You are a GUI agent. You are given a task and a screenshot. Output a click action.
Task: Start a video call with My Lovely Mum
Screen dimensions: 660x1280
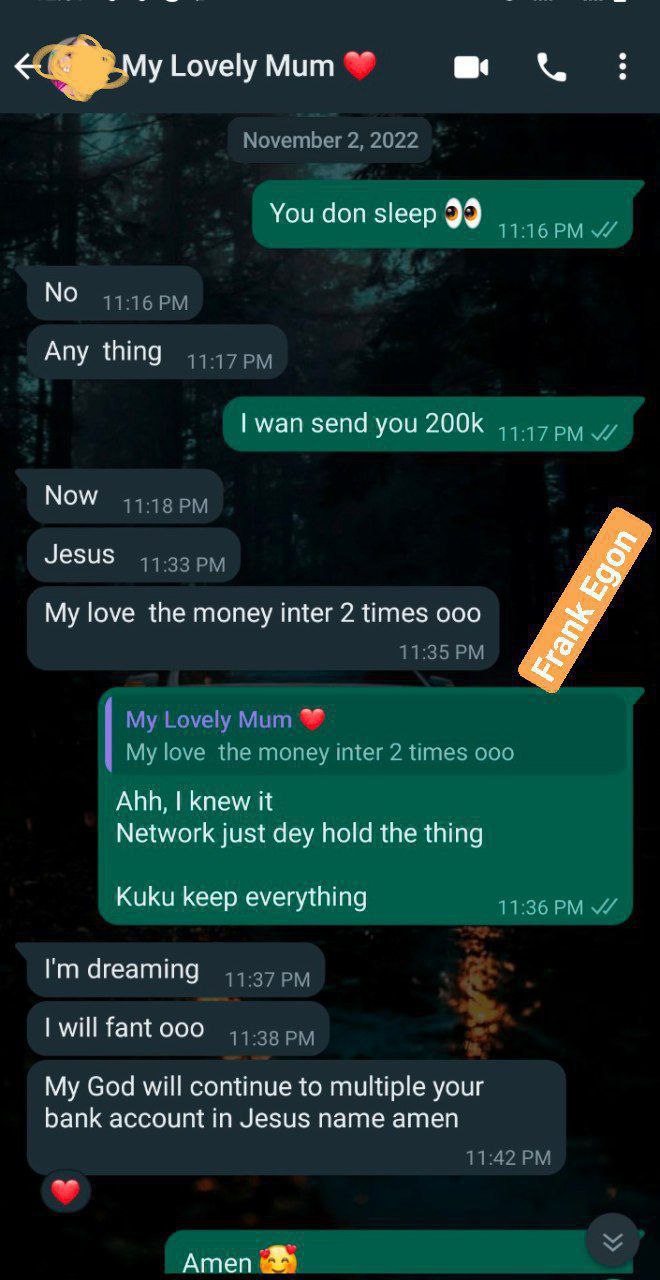click(471, 67)
